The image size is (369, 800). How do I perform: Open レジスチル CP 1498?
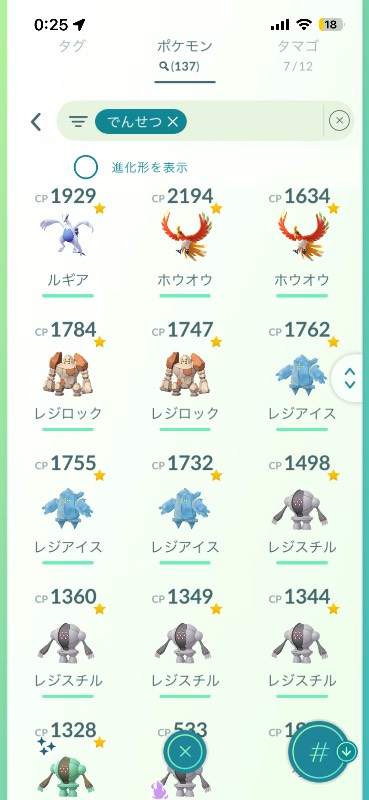click(302, 510)
